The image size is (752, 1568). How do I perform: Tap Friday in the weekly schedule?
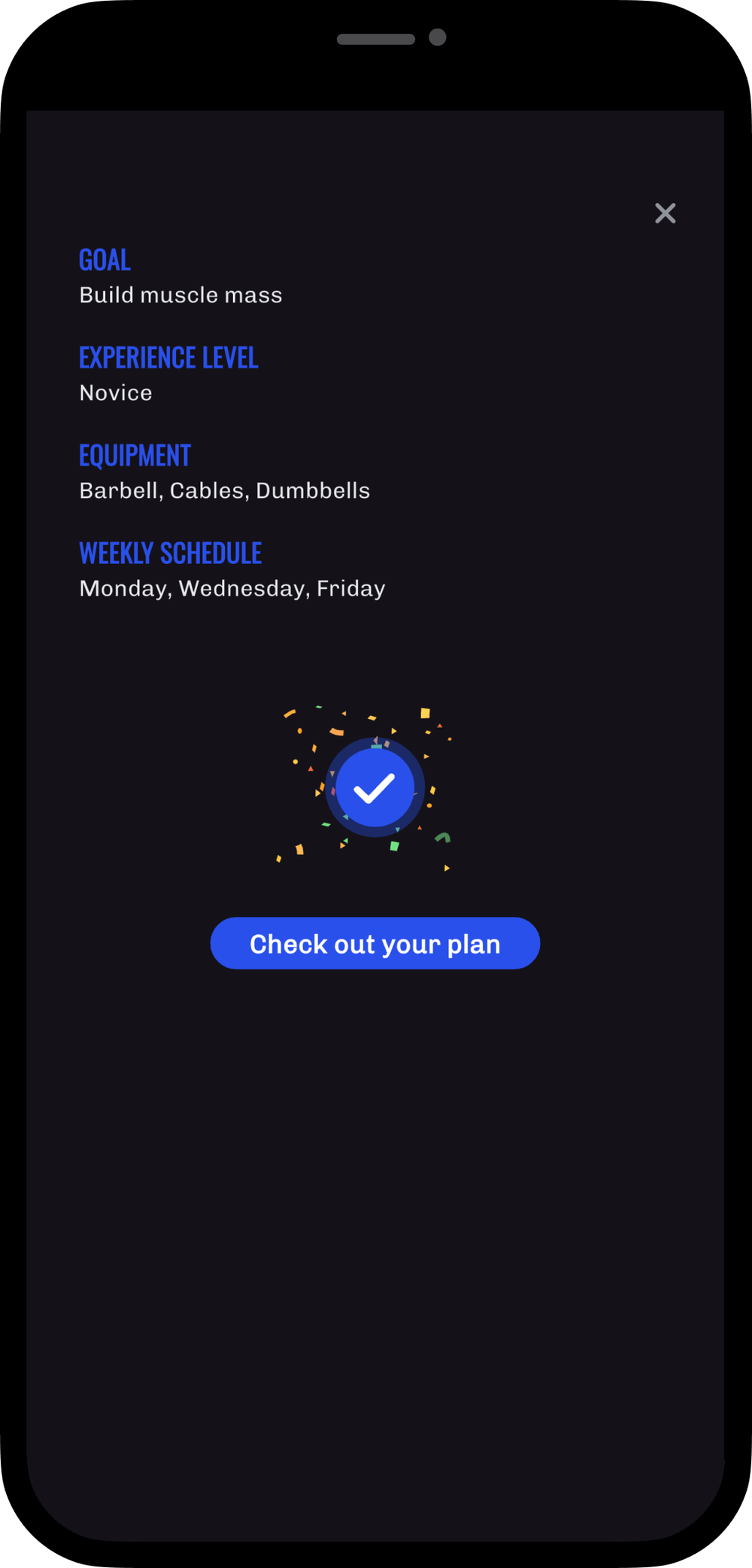point(348,587)
